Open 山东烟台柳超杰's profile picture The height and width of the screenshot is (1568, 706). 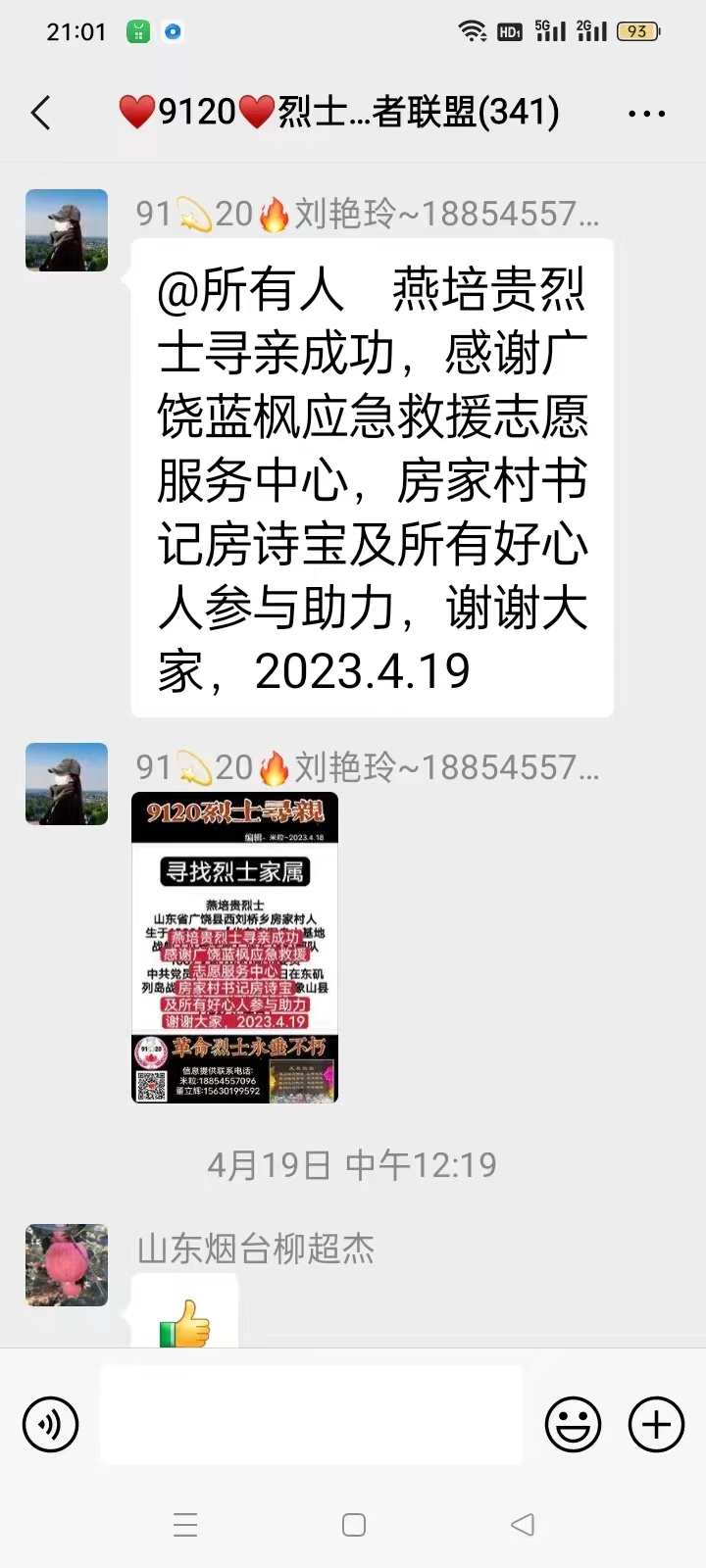pos(67,1264)
